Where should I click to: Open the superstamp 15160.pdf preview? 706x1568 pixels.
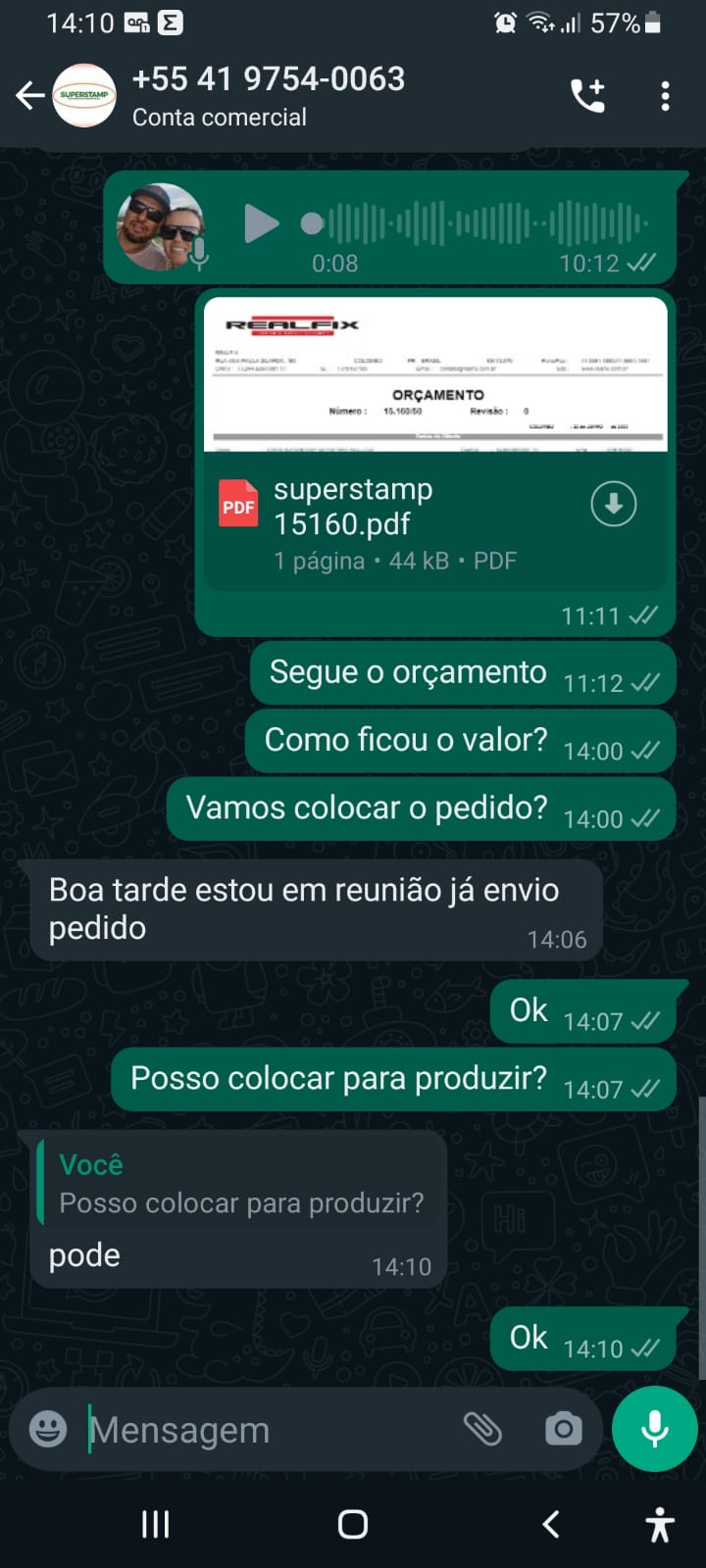tap(434, 374)
